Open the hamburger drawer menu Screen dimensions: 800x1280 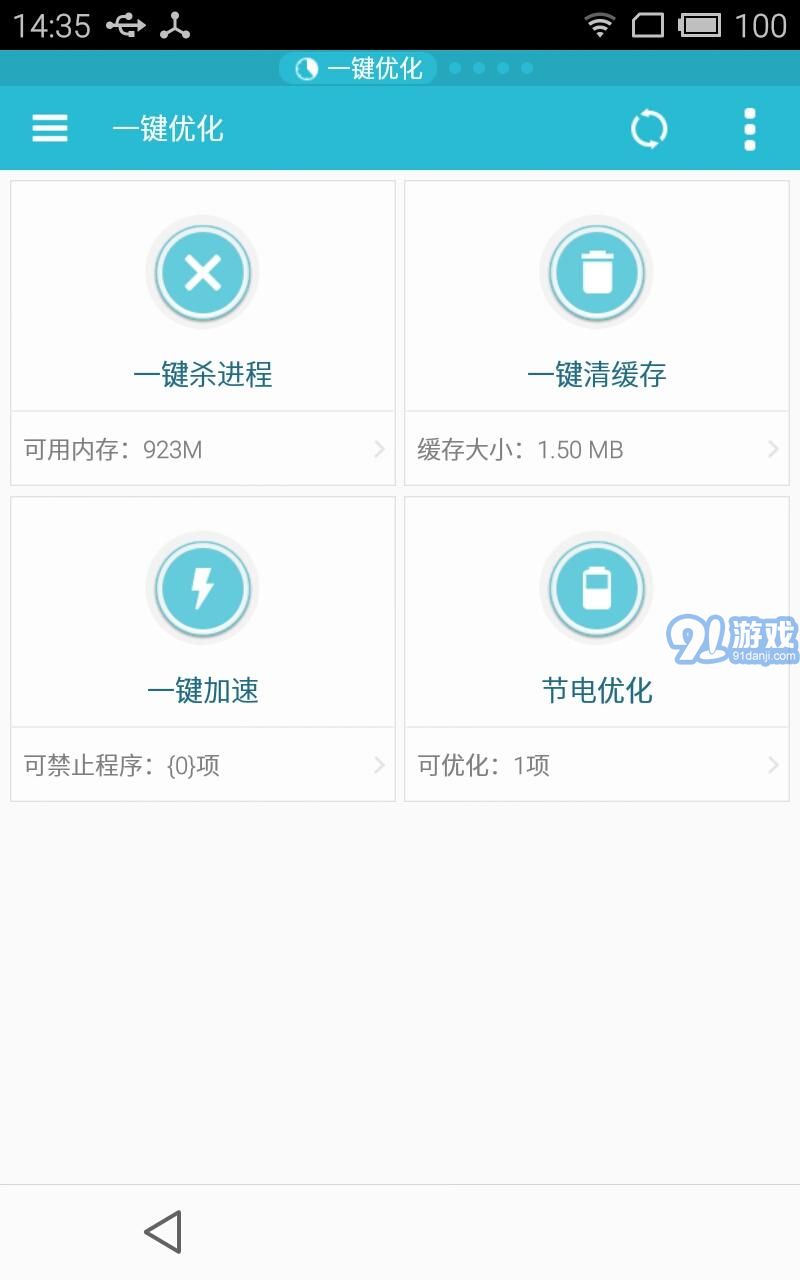click(x=50, y=129)
